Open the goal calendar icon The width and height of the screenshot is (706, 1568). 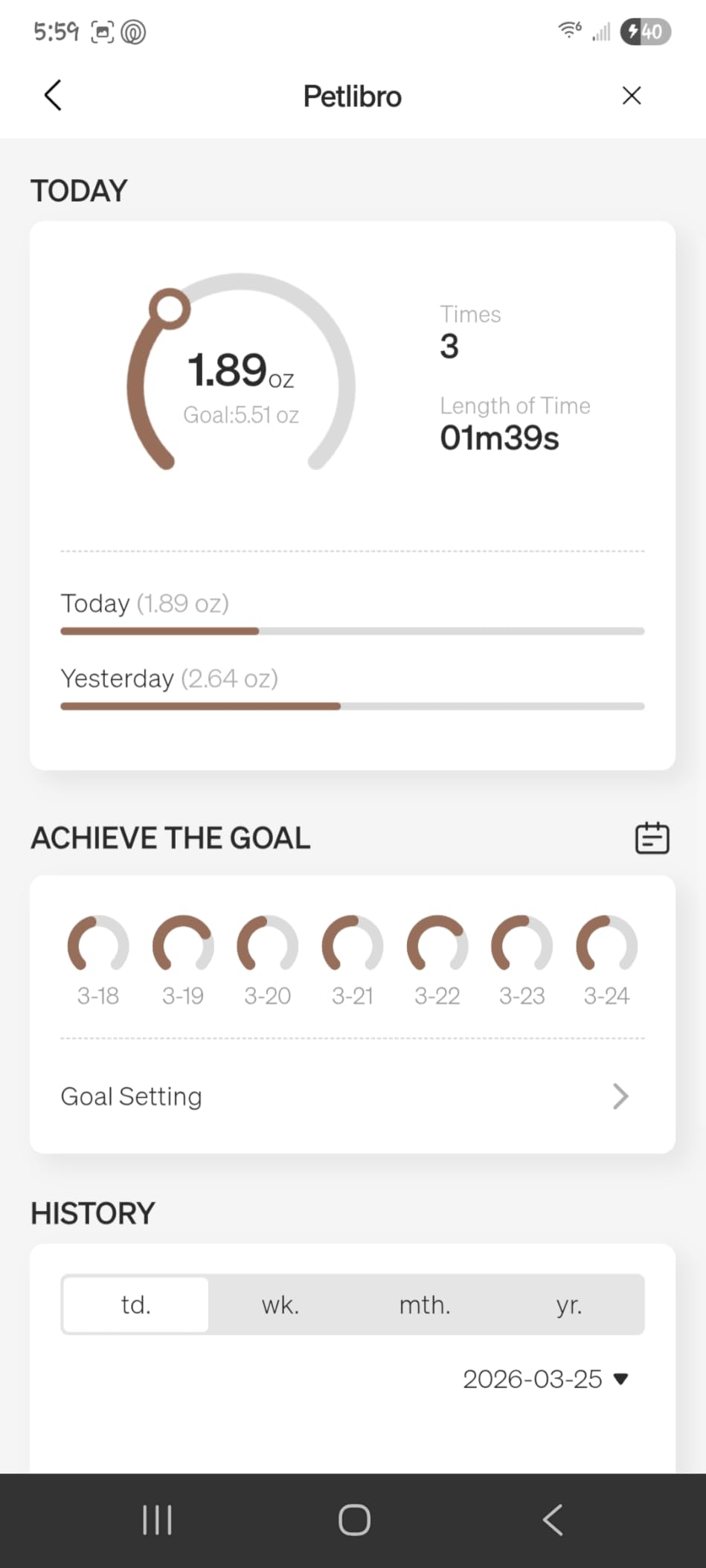pos(652,838)
